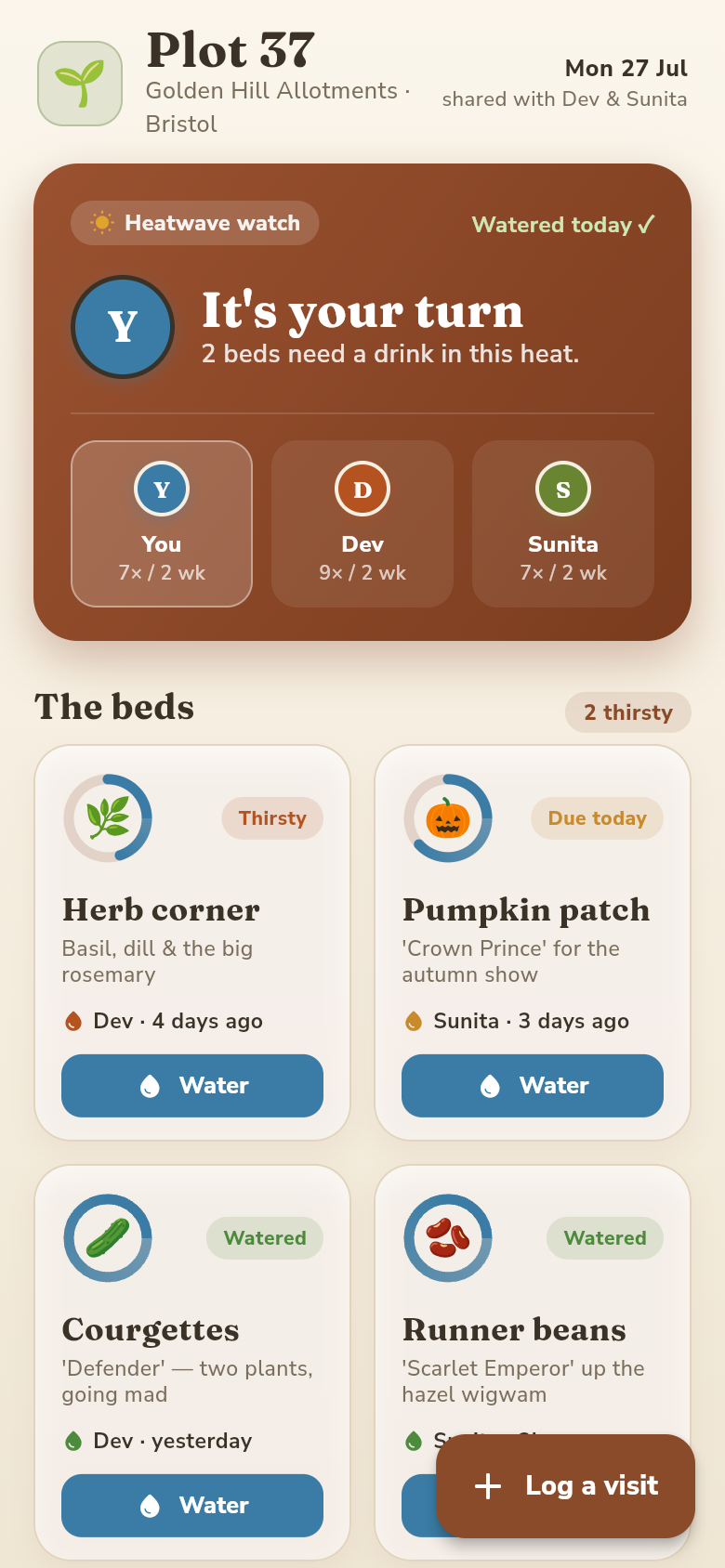Select You in the watering rota

click(162, 524)
